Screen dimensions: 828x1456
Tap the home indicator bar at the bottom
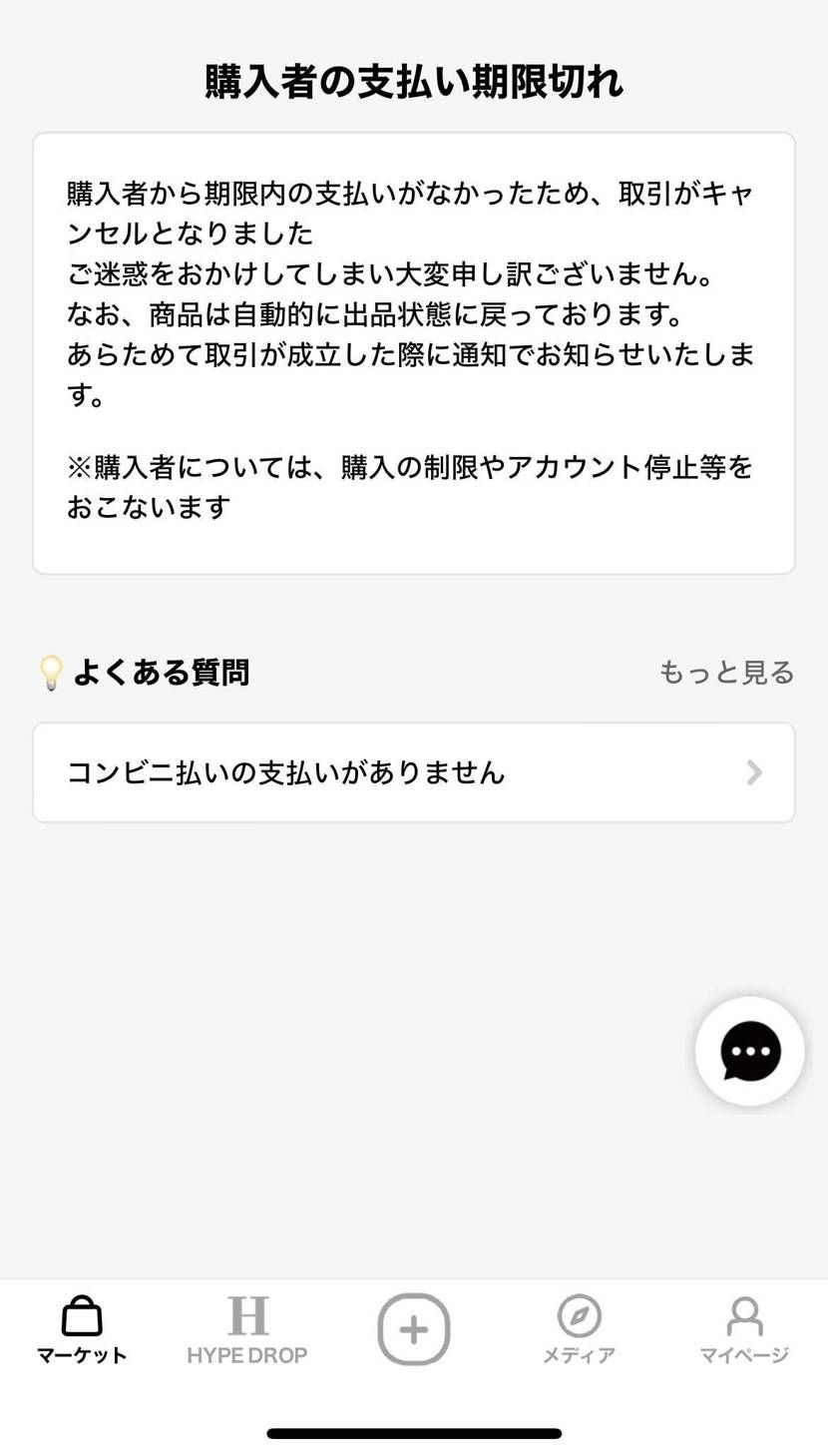tap(414, 1433)
